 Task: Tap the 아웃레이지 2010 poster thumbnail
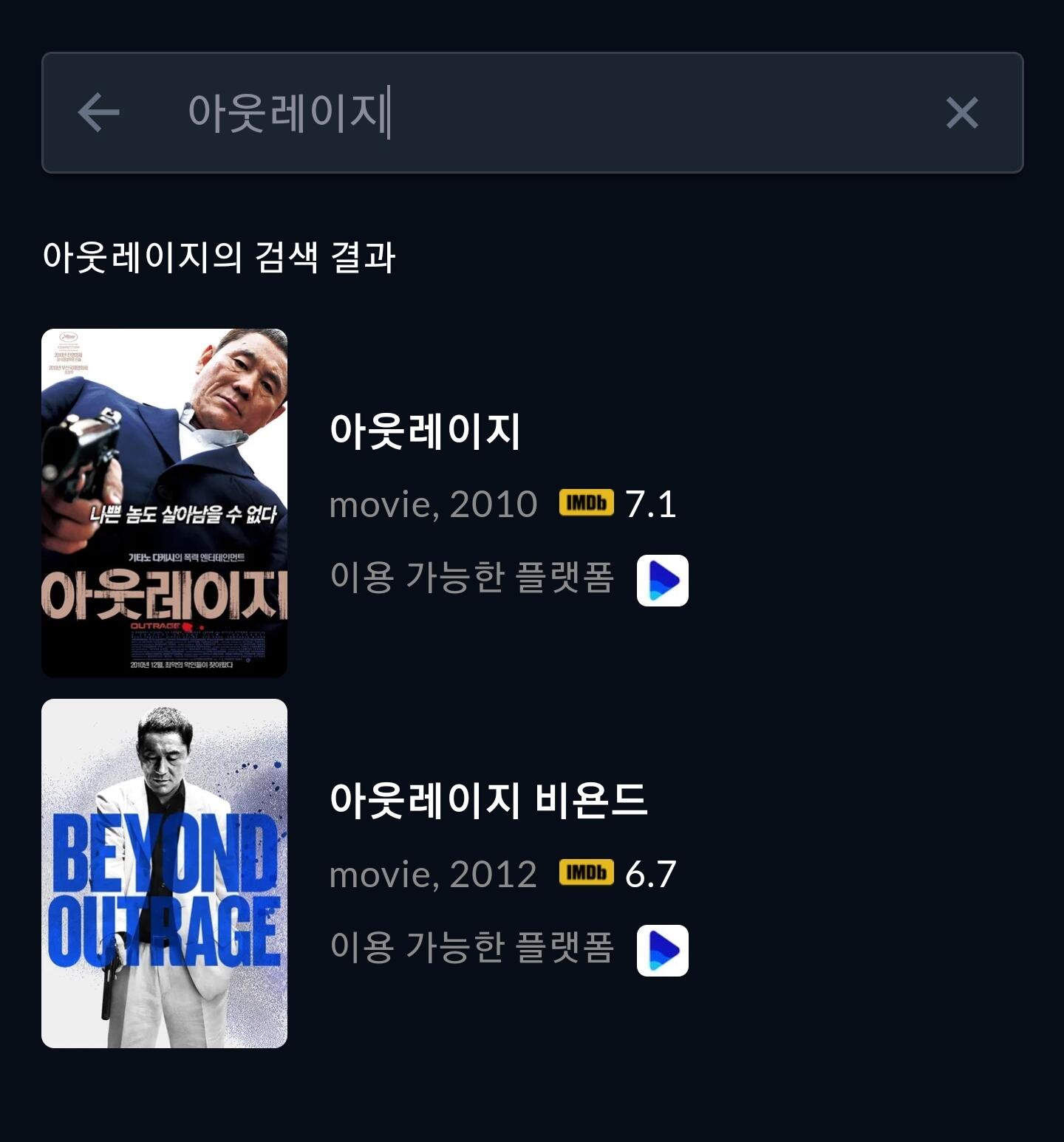tap(164, 503)
